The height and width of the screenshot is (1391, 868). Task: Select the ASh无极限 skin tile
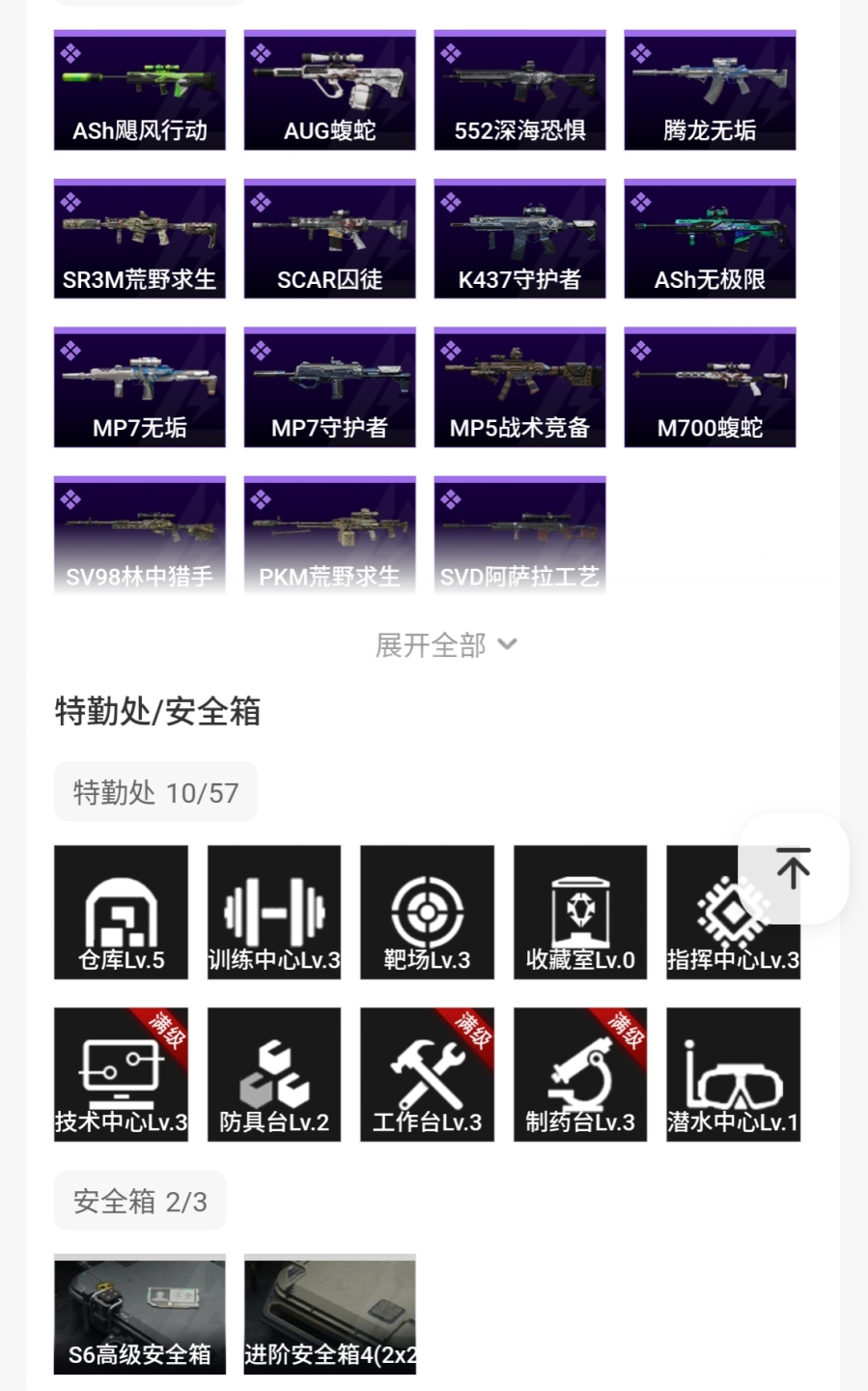coord(710,239)
